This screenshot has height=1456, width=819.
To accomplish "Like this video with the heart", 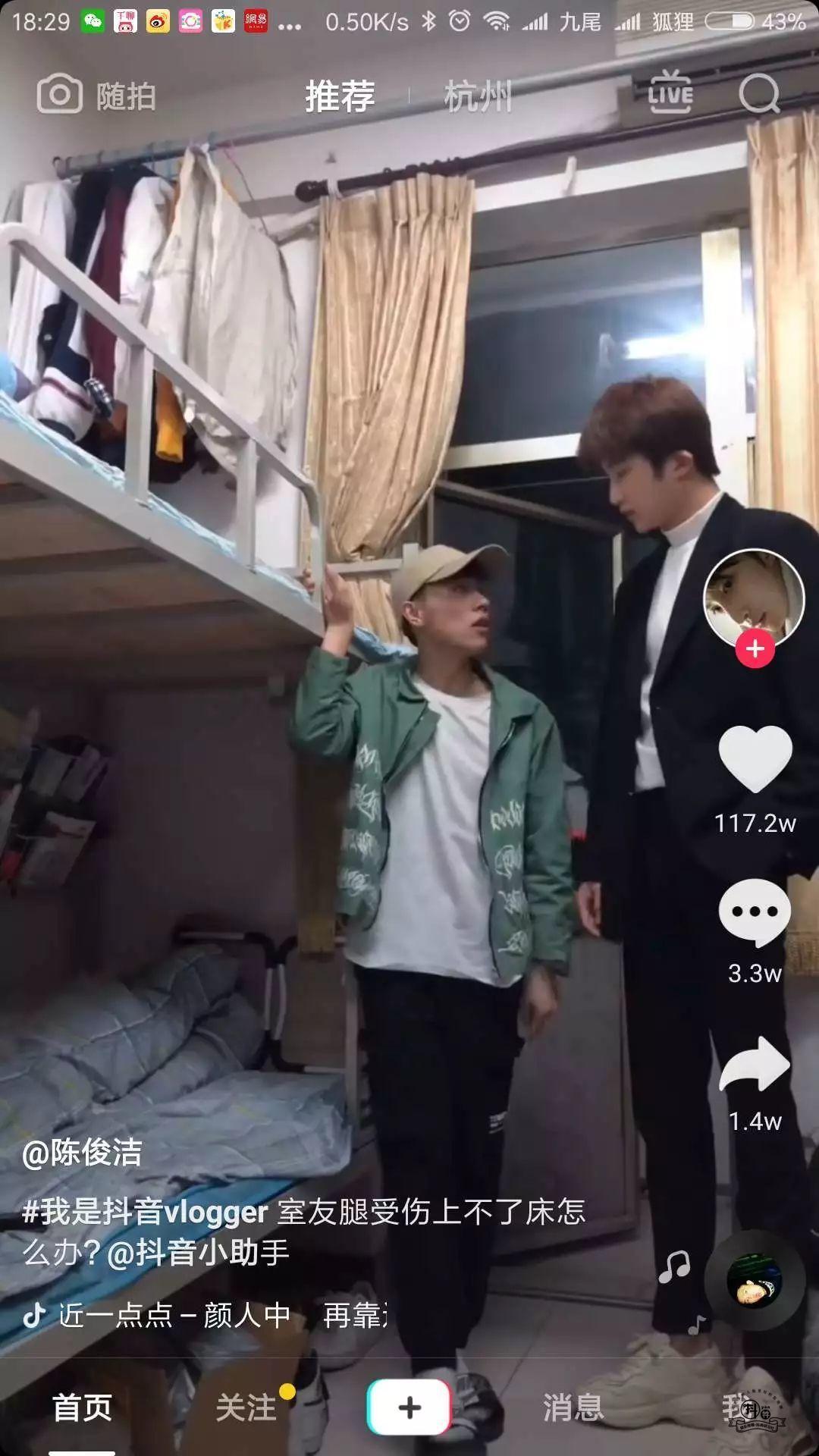I will coord(755,758).
